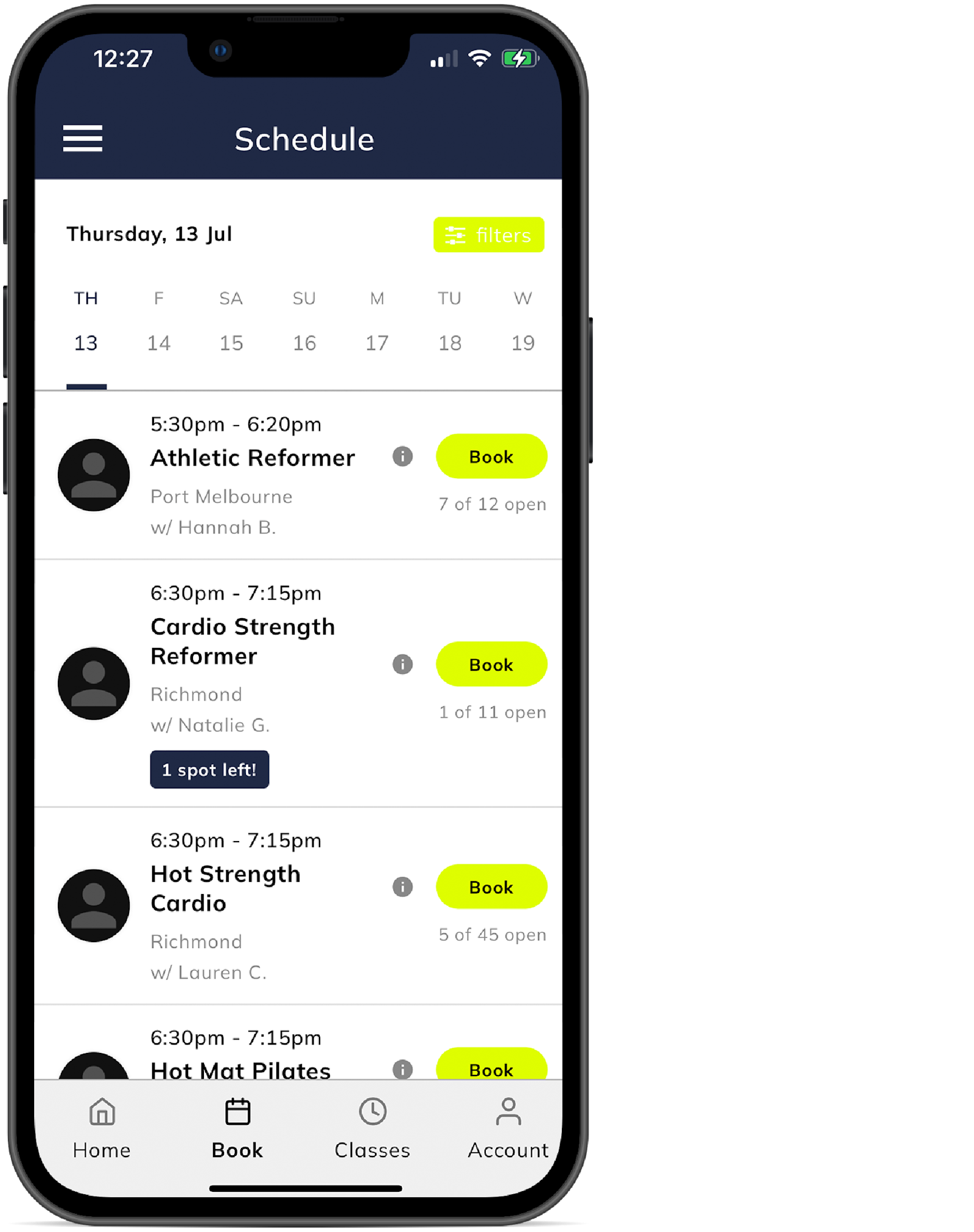Select Sunday 16 in the date strip
The image size is (974, 1232).
pyautogui.click(x=304, y=323)
